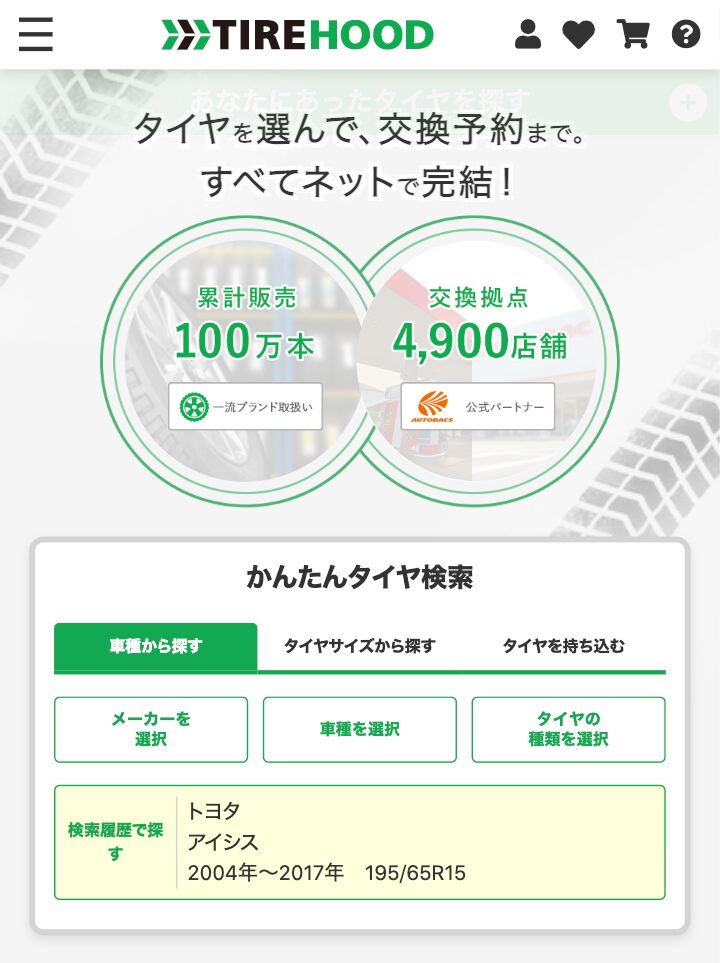Select the 車種から探す tab
720x963 pixels.
[156, 646]
